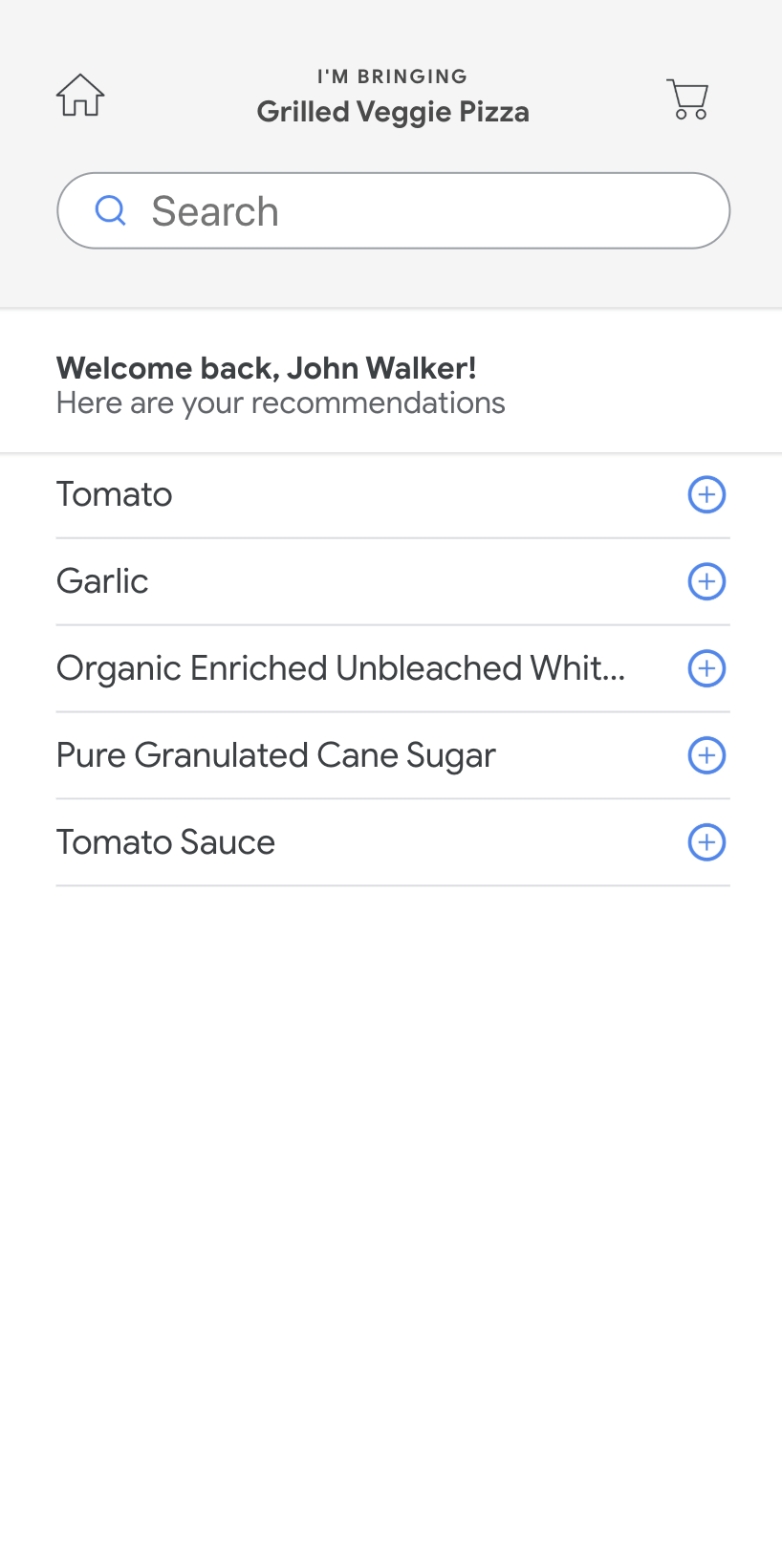Add Garlic using its plus icon

(706, 581)
